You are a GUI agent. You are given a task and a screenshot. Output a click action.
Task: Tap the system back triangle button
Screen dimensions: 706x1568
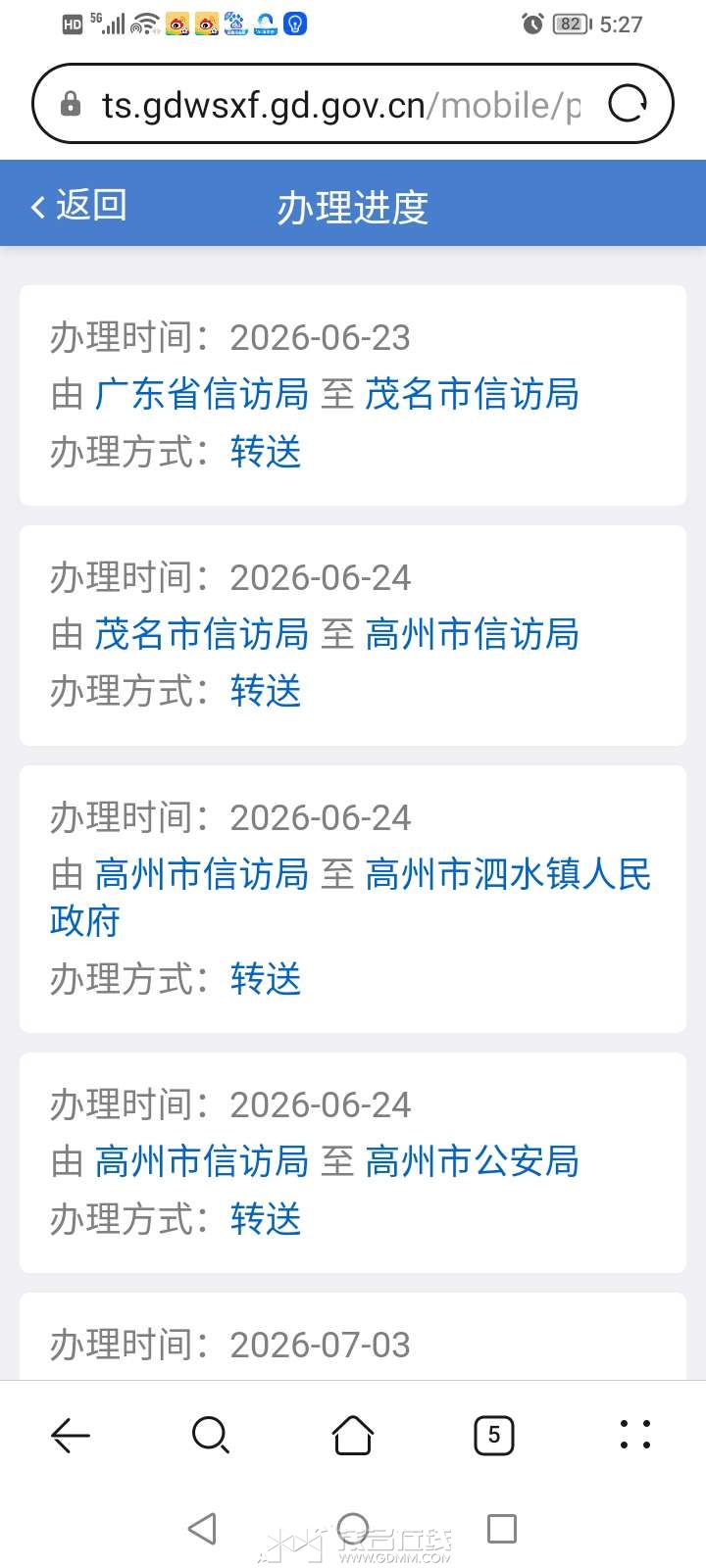(x=202, y=1529)
